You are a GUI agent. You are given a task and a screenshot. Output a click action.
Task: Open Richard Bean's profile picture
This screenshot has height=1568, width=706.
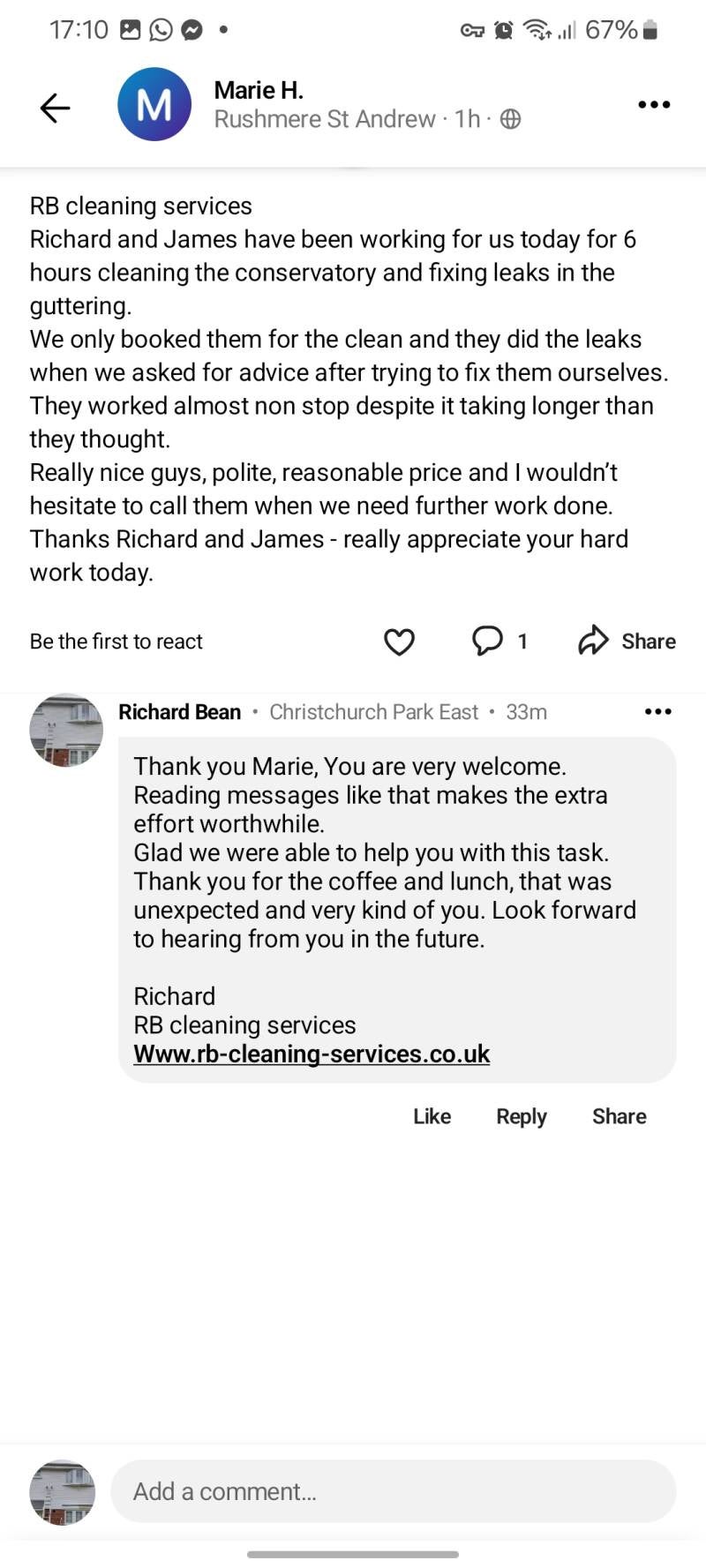point(66,731)
